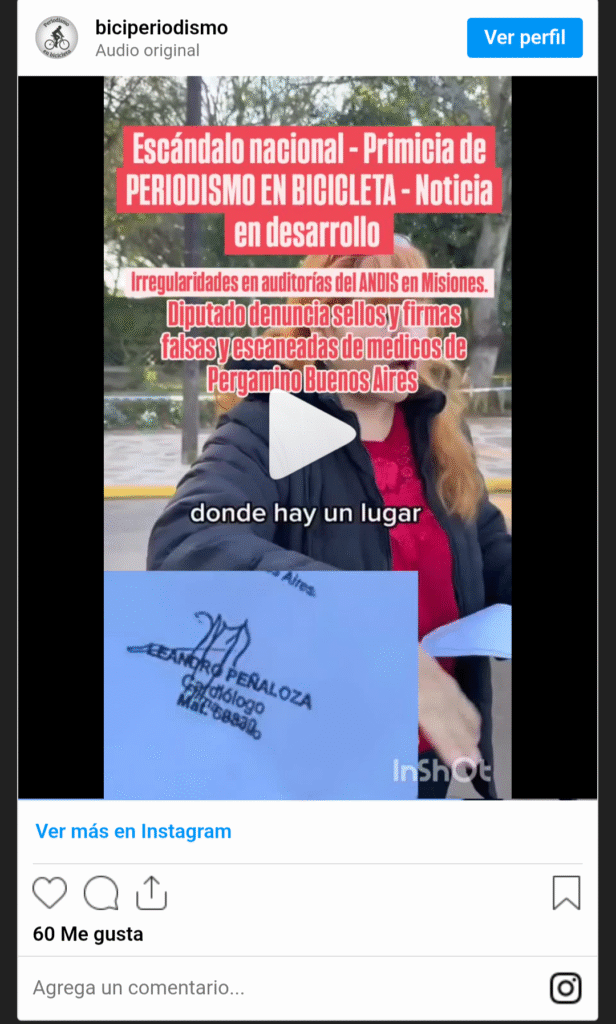616x1024 pixels.
Task: Open the Instagram logo icon
Action: point(566,988)
